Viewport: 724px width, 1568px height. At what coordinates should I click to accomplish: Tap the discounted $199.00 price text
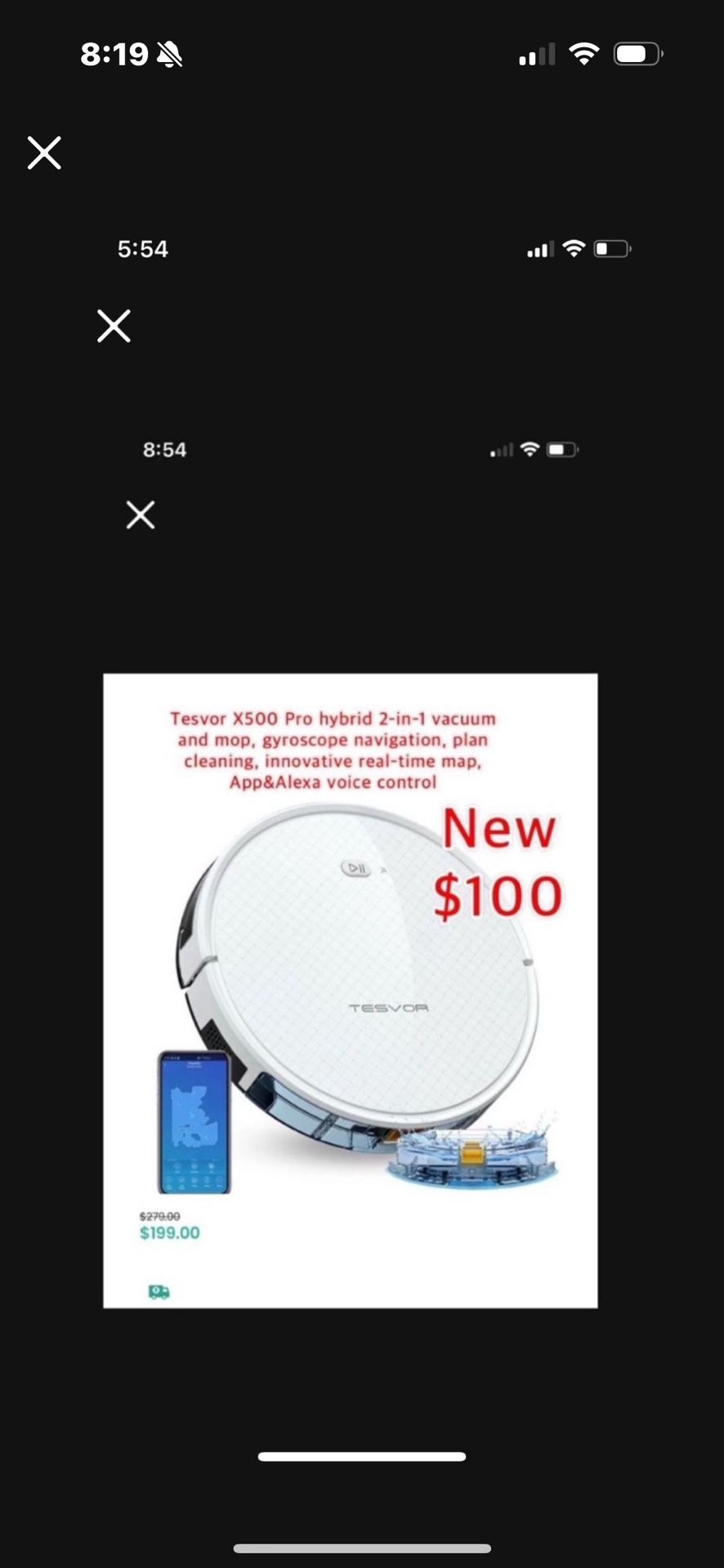coord(170,1232)
